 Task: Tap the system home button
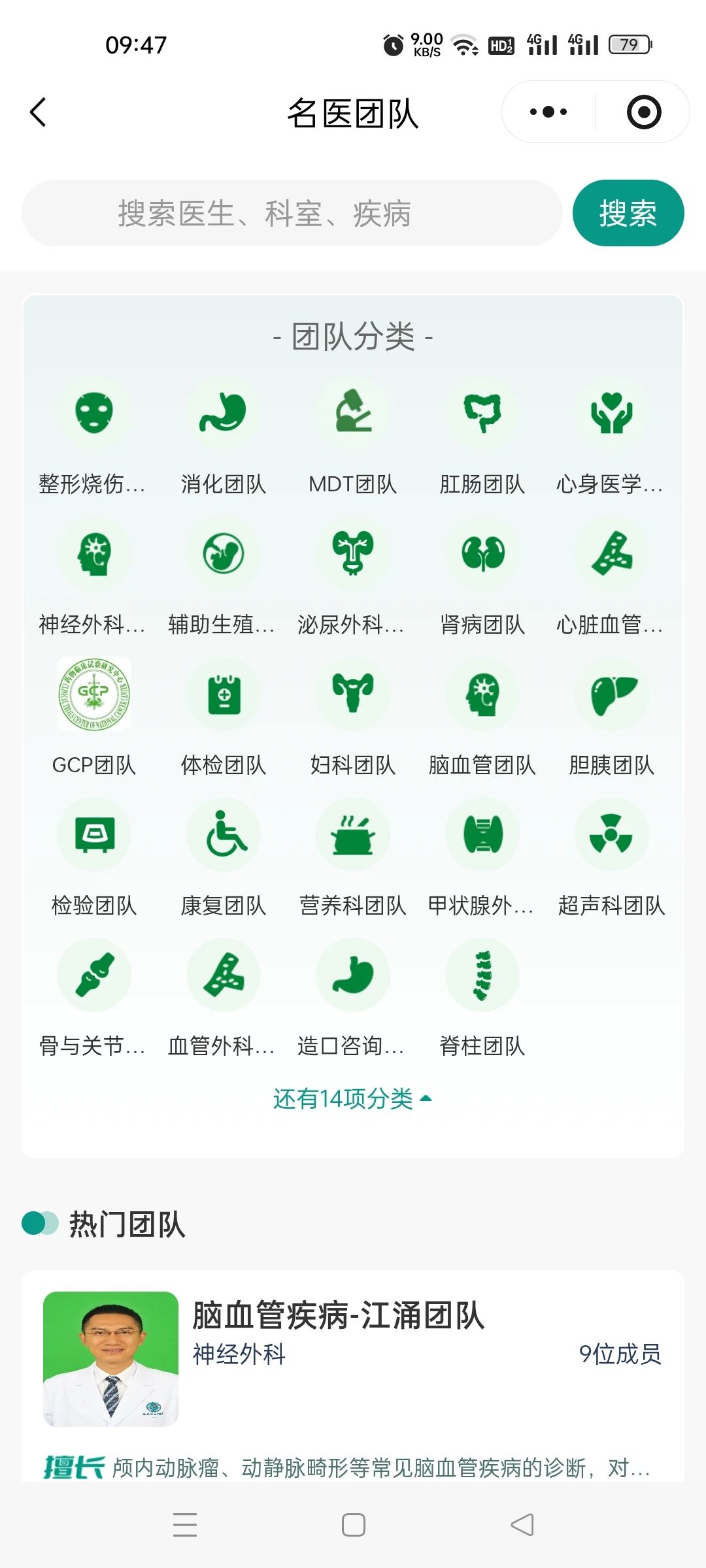[x=354, y=1525]
